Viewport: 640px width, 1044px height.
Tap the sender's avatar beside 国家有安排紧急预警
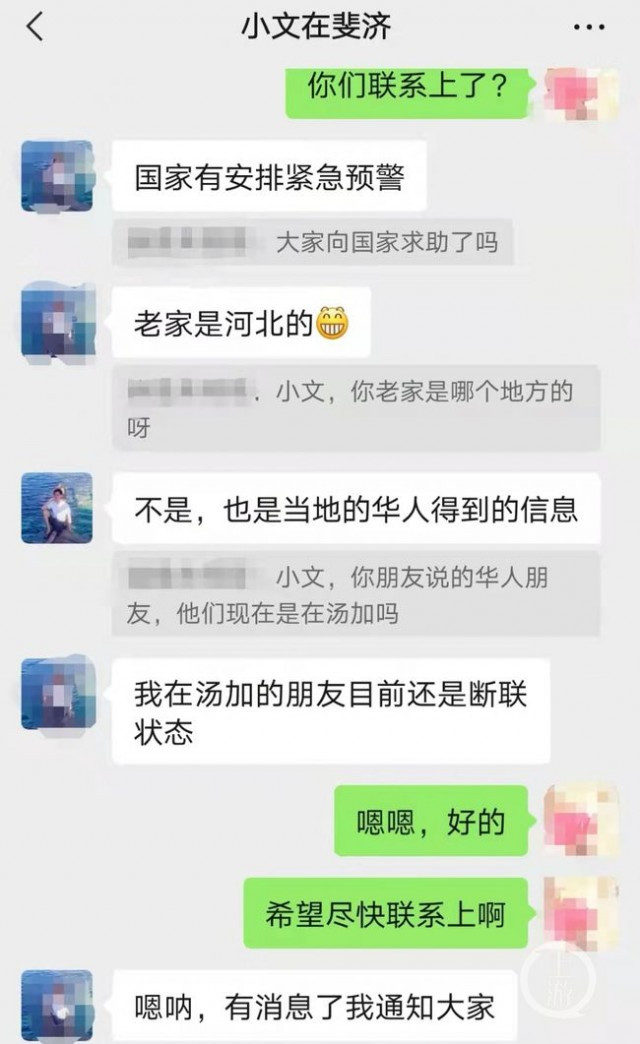[x=57, y=176]
